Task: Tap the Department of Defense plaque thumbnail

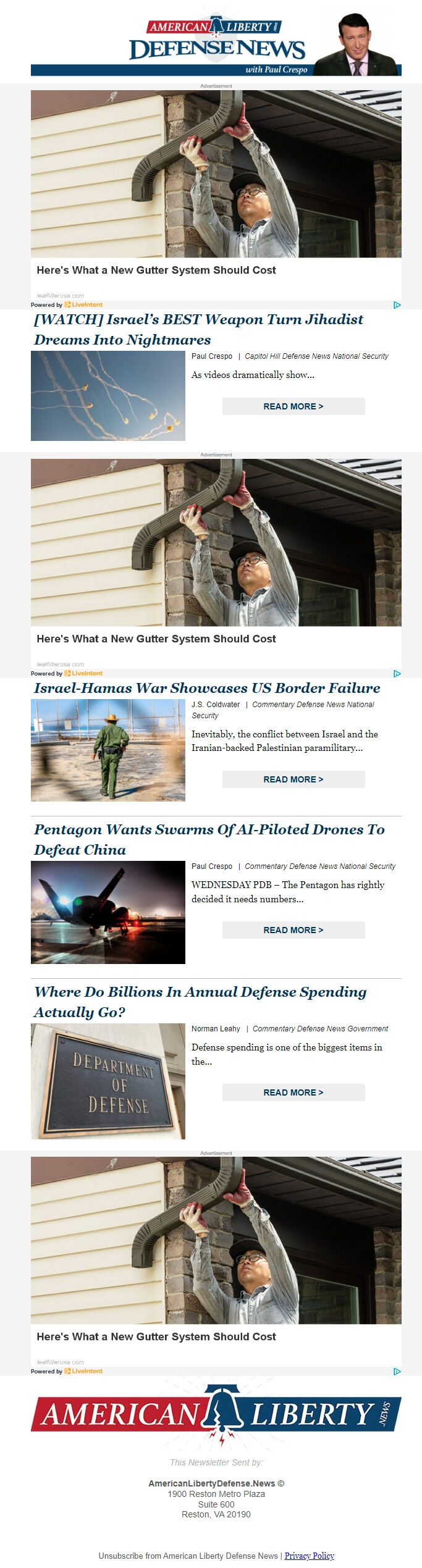Action: 108,1081
